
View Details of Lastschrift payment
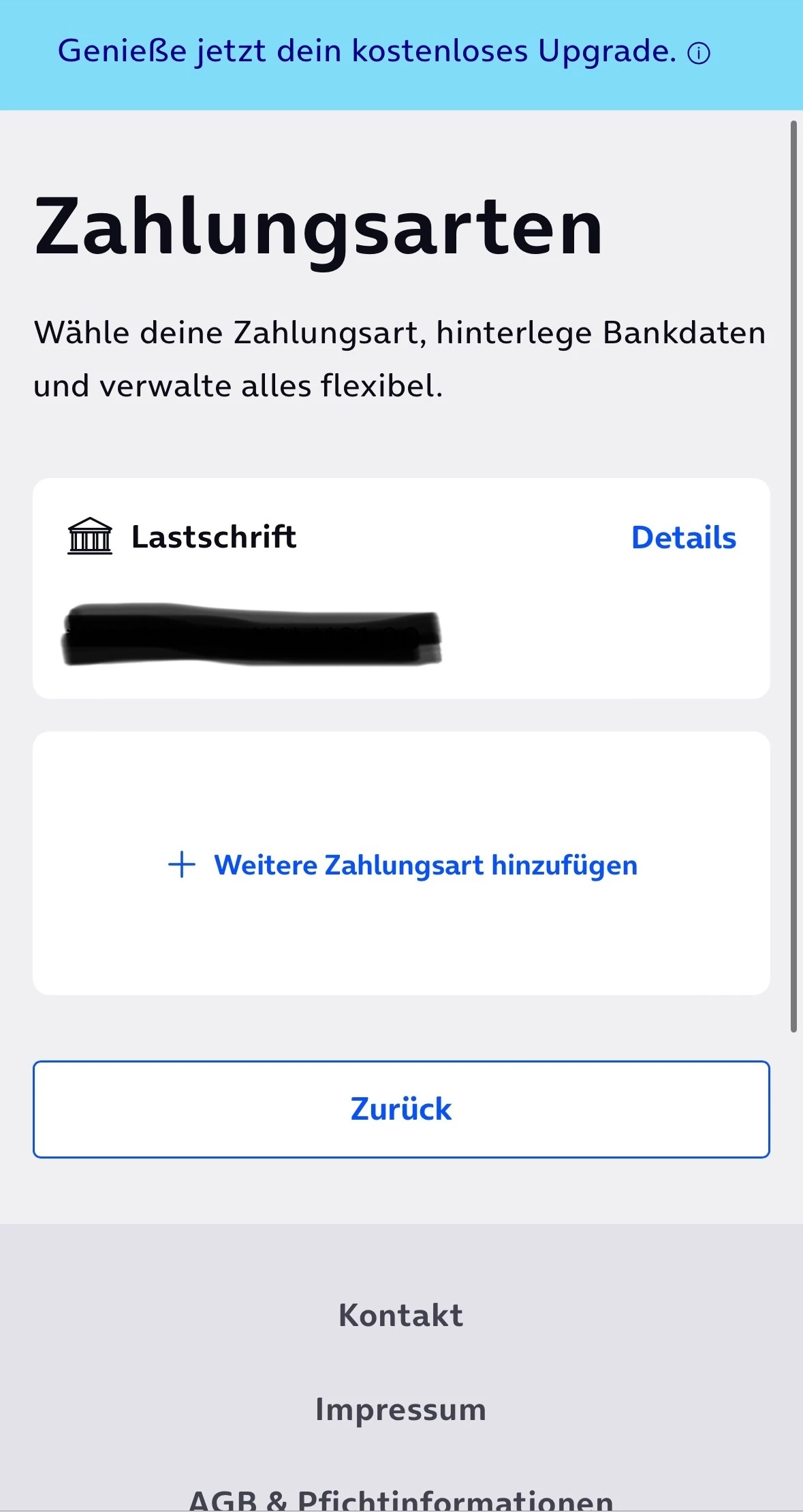coord(683,537)
